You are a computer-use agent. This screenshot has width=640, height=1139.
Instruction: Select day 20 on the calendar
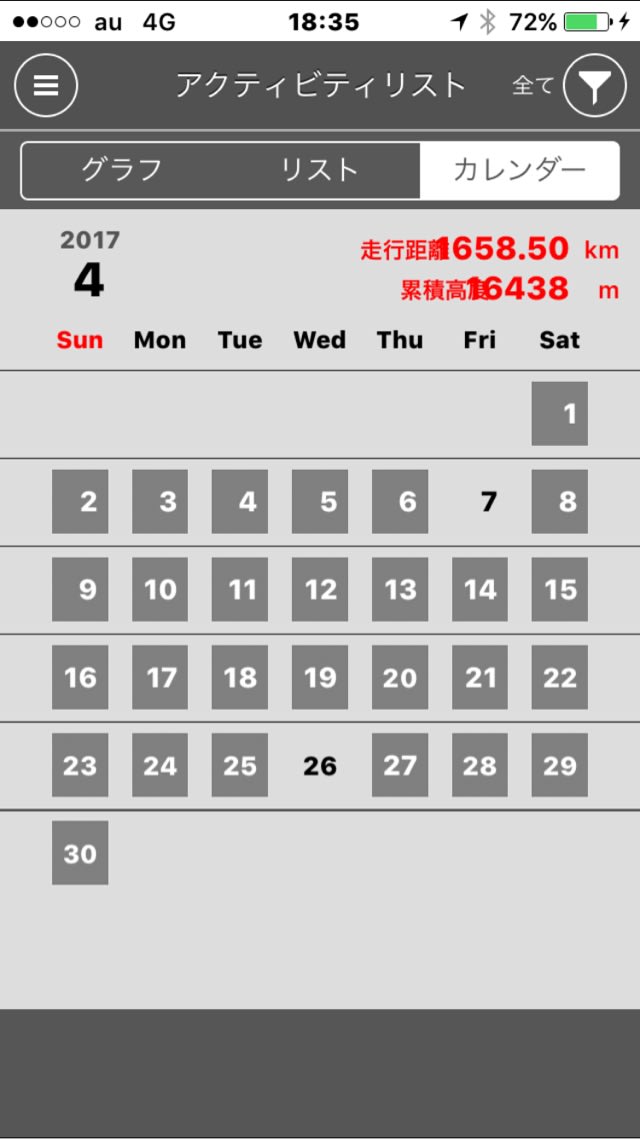click(400, 678)
